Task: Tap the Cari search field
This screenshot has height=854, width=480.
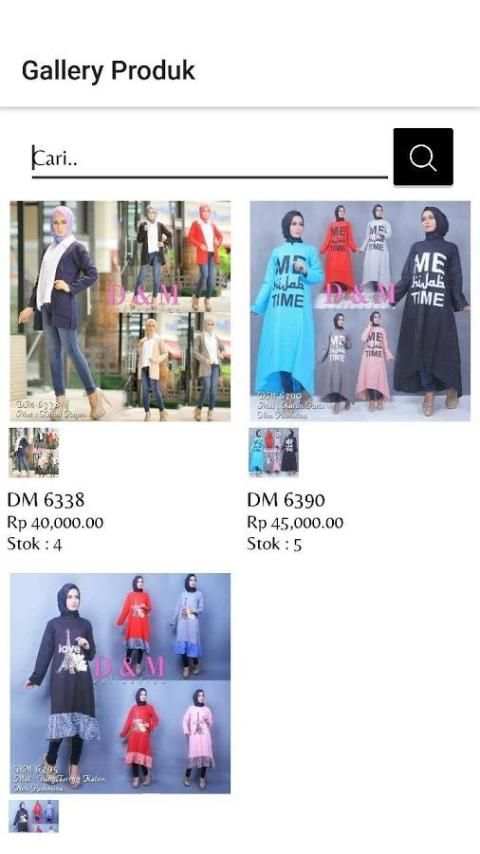Action: coord(209,159)
